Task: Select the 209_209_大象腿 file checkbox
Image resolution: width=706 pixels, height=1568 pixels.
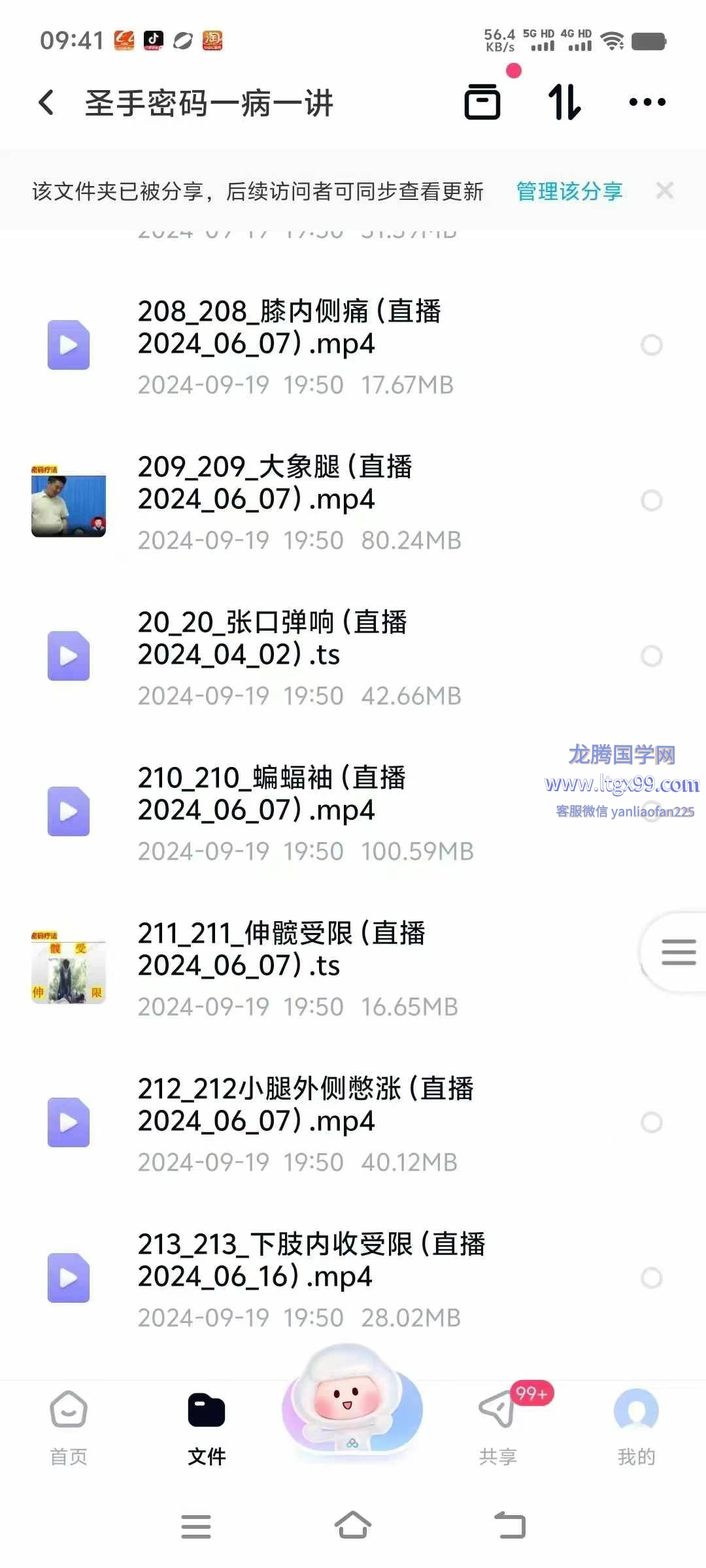Action: pos(652,500)
